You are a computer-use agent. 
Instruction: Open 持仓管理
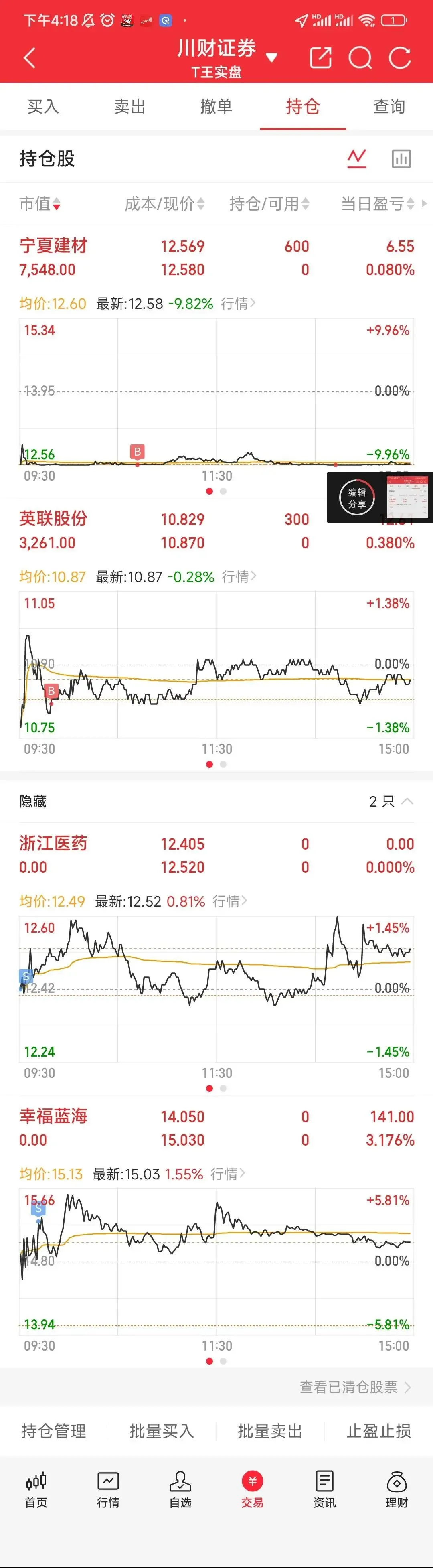53,1431
